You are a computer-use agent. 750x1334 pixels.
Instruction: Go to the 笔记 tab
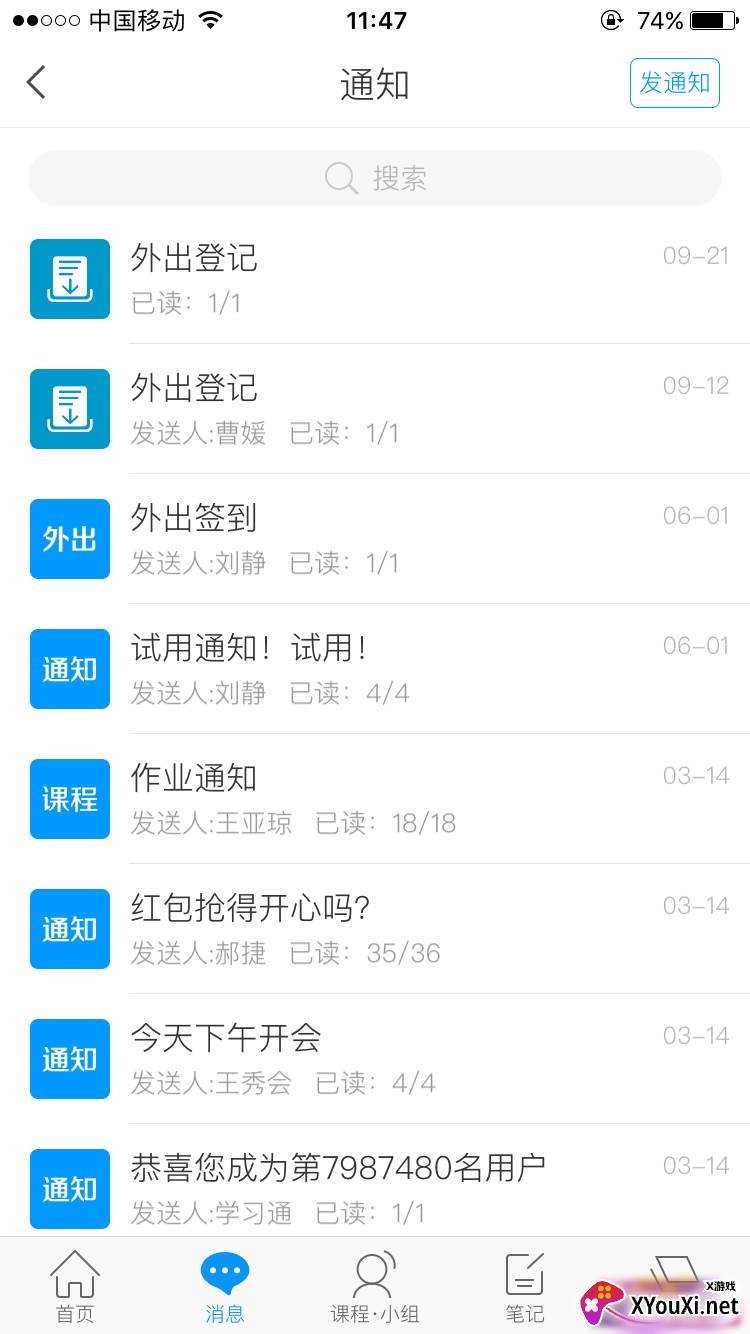(x=525, y=1287)
